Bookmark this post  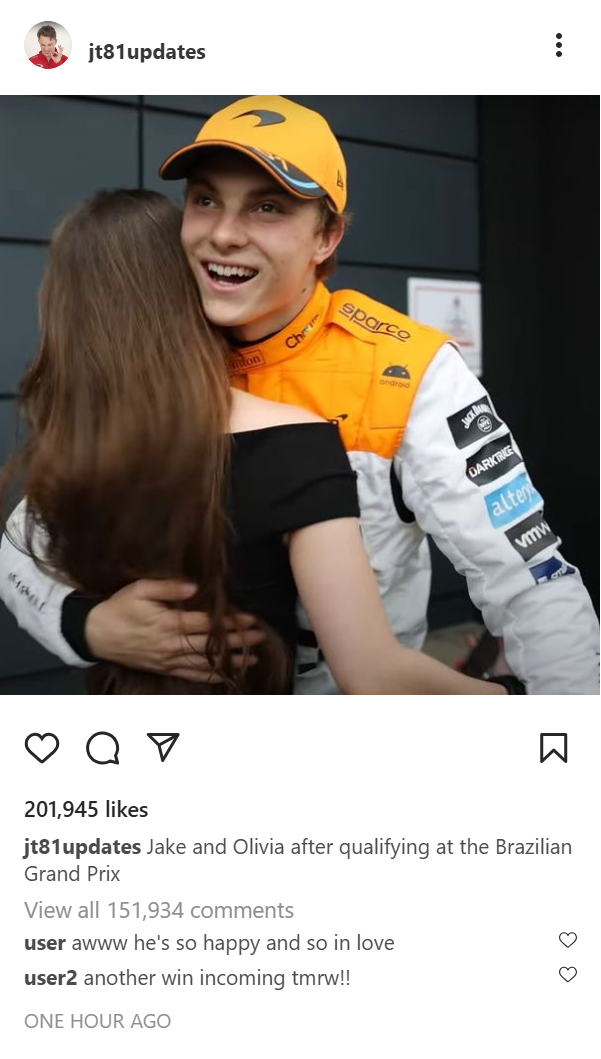click(x=554, y=748)
